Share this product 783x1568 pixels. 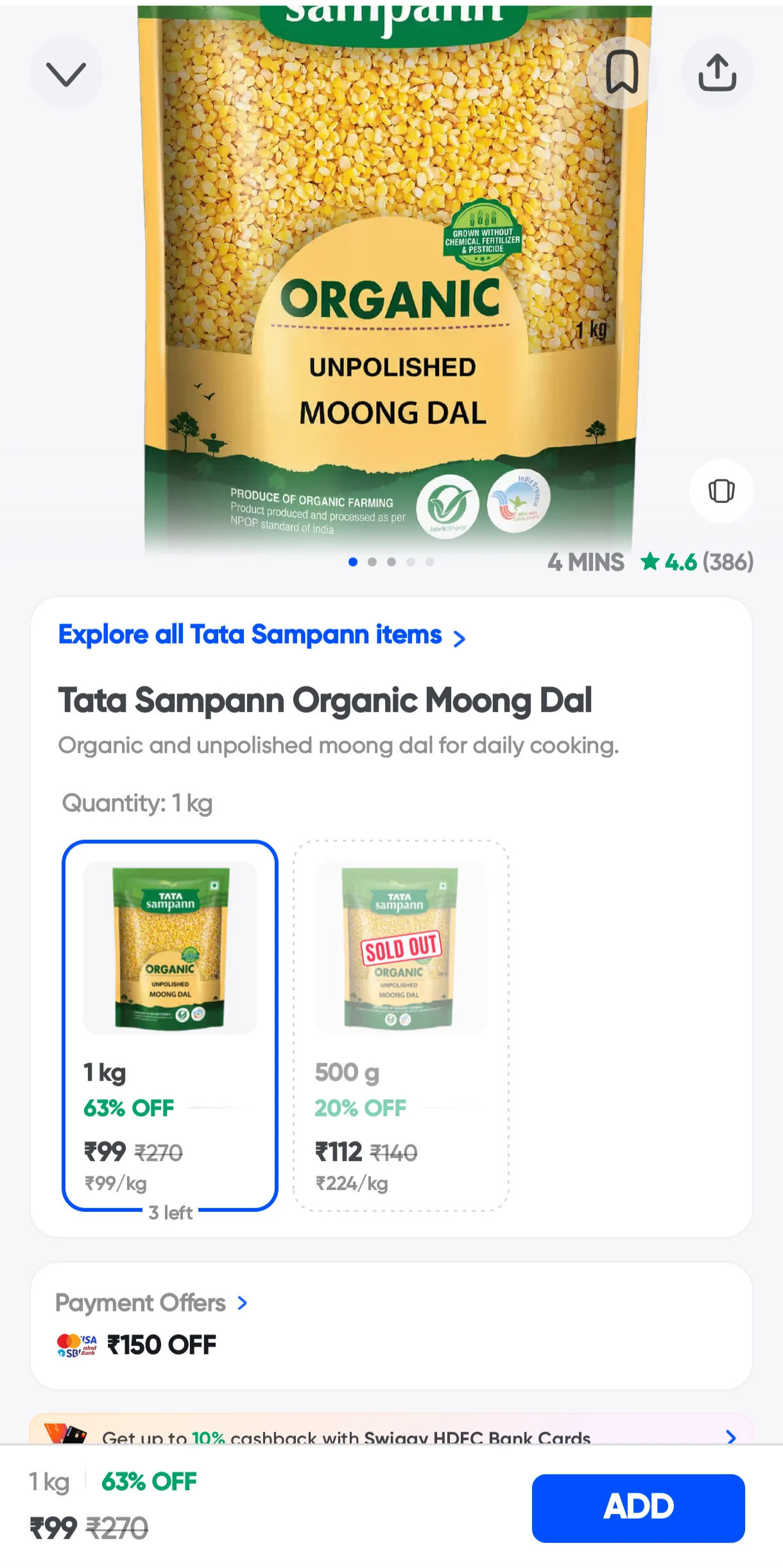point(717,72)
